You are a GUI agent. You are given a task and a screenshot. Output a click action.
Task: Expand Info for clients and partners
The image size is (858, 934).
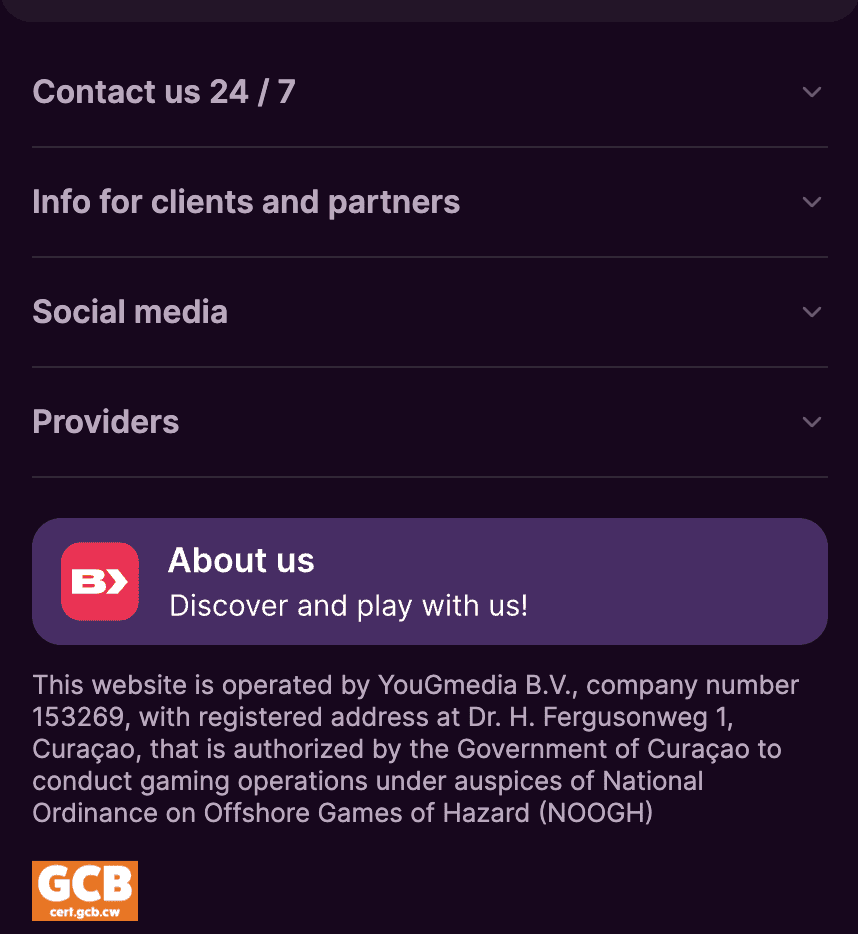pos(429,202)
